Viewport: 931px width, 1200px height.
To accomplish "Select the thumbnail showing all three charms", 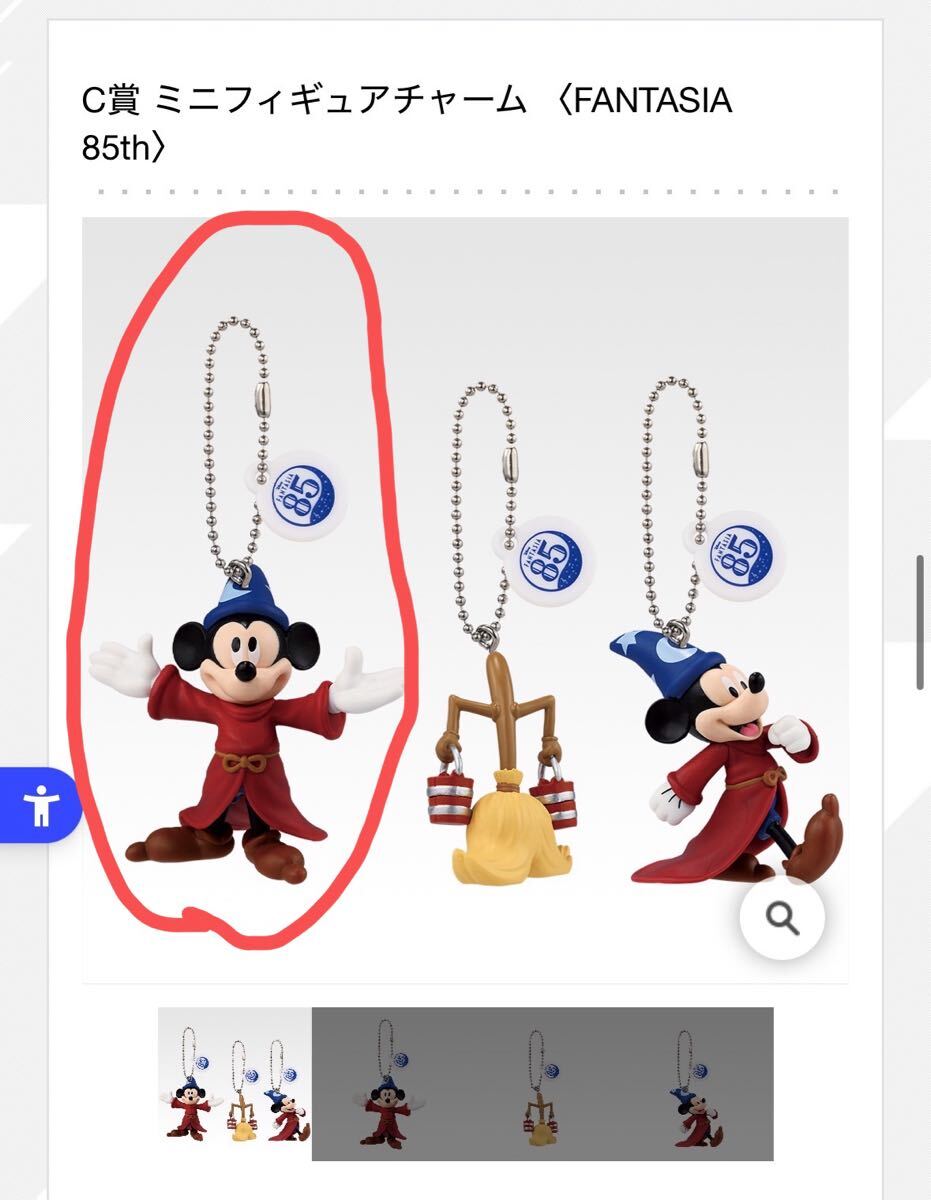I will tap(235, 1084).
